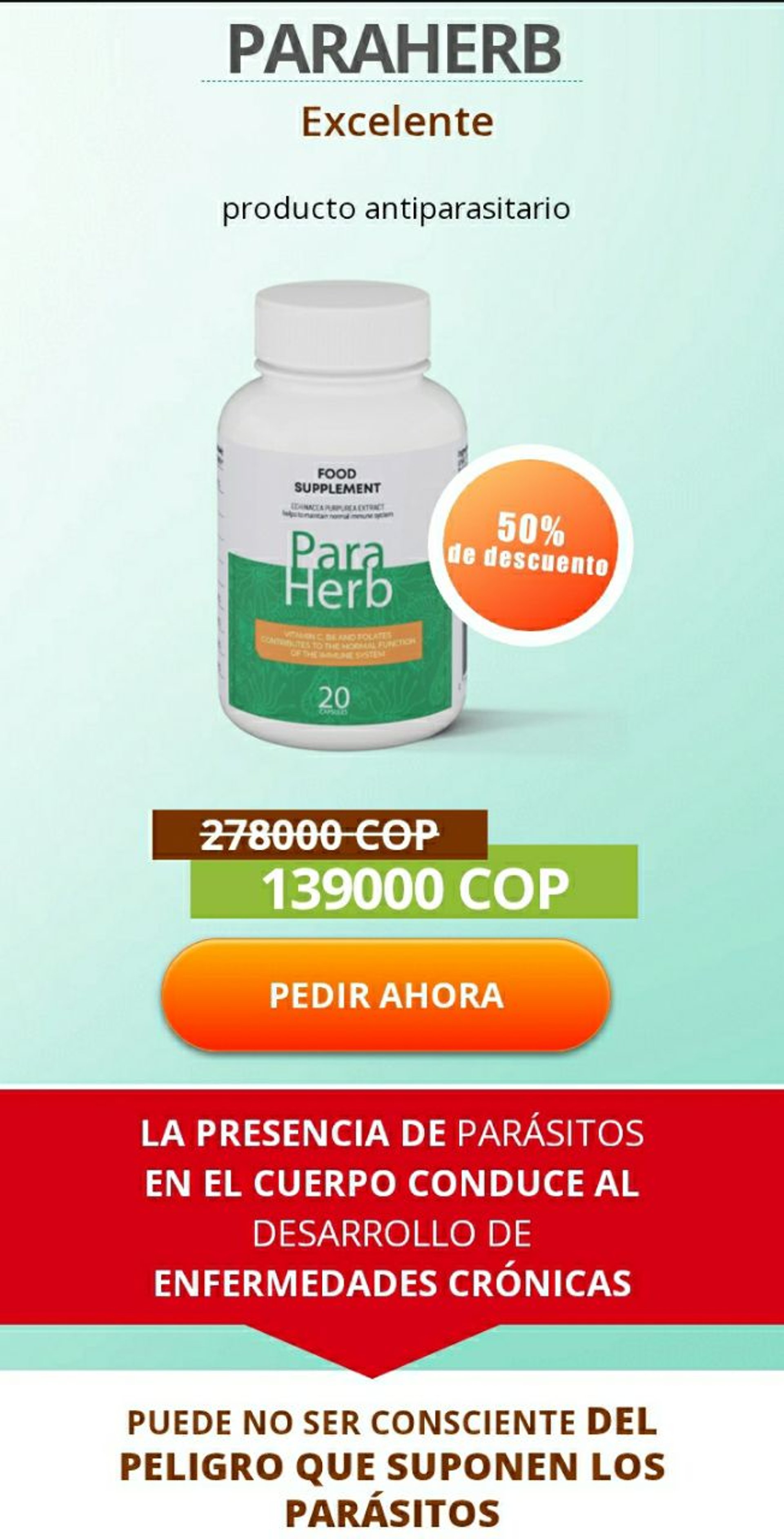Order now with the PEDIR AHORA button

tap(386, 995)
